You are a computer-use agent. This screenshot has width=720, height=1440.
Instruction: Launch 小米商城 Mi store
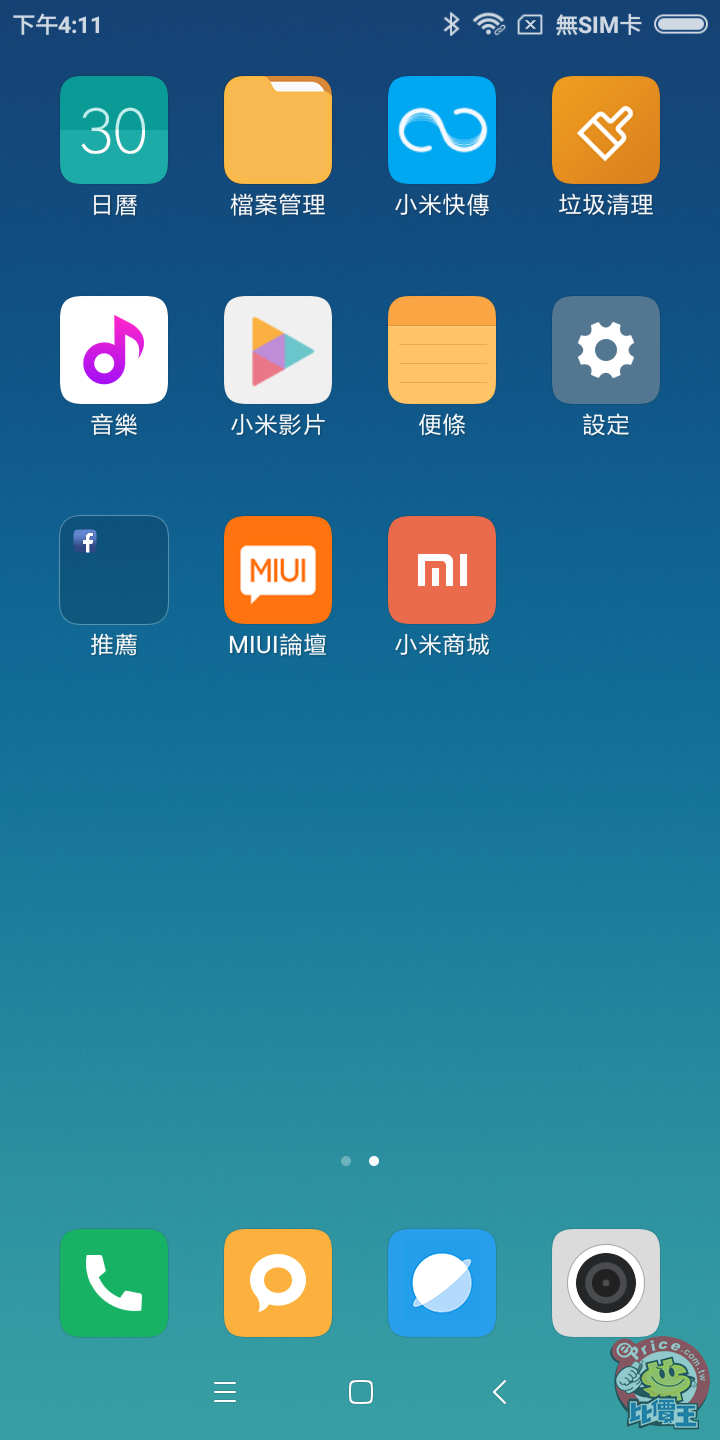[x=442, y=570]
